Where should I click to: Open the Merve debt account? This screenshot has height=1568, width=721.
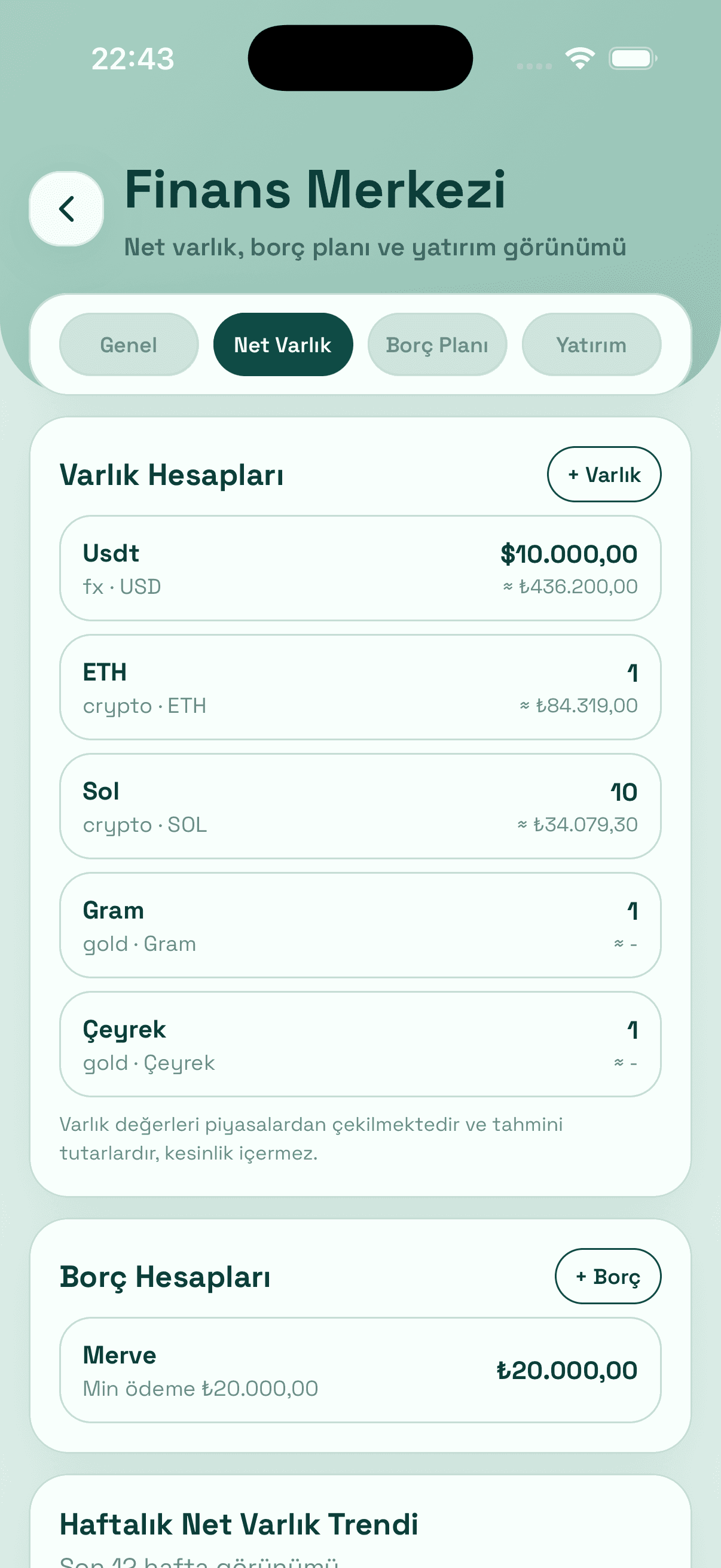360,1370
